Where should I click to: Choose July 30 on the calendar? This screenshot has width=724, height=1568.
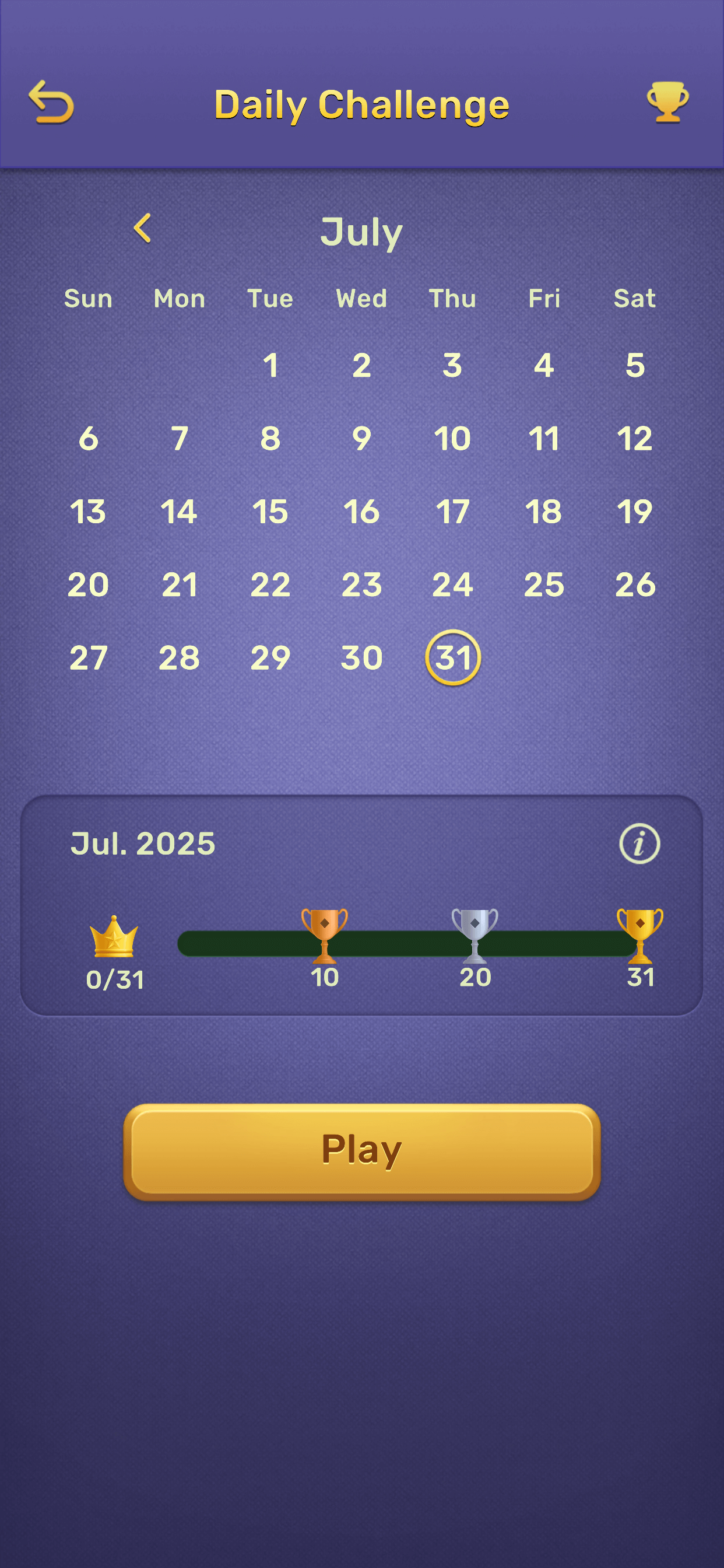[x=361, y=657]
